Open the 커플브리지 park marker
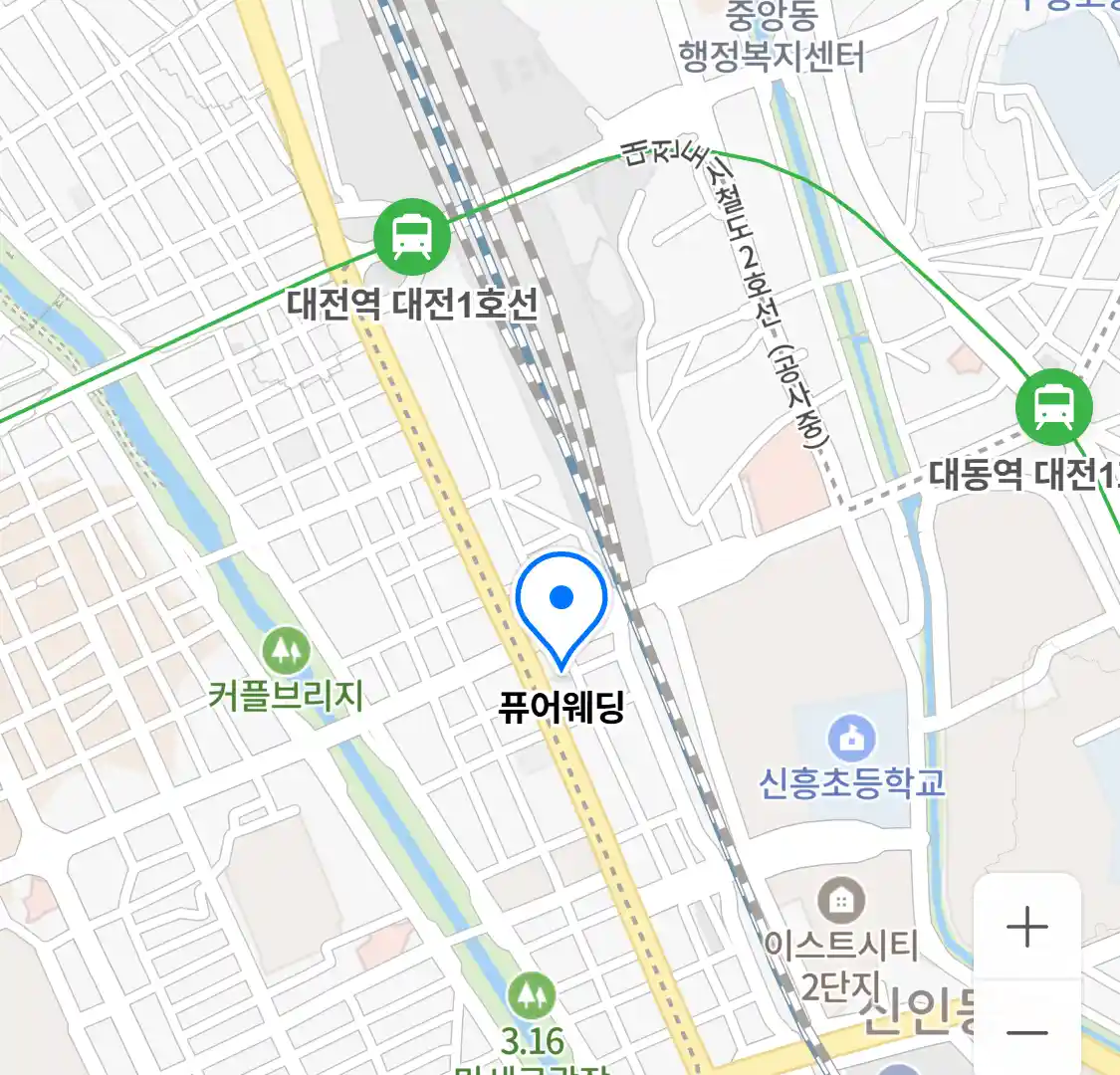Viewport: 1120px width, 1075px height. [x=286, y=652]
